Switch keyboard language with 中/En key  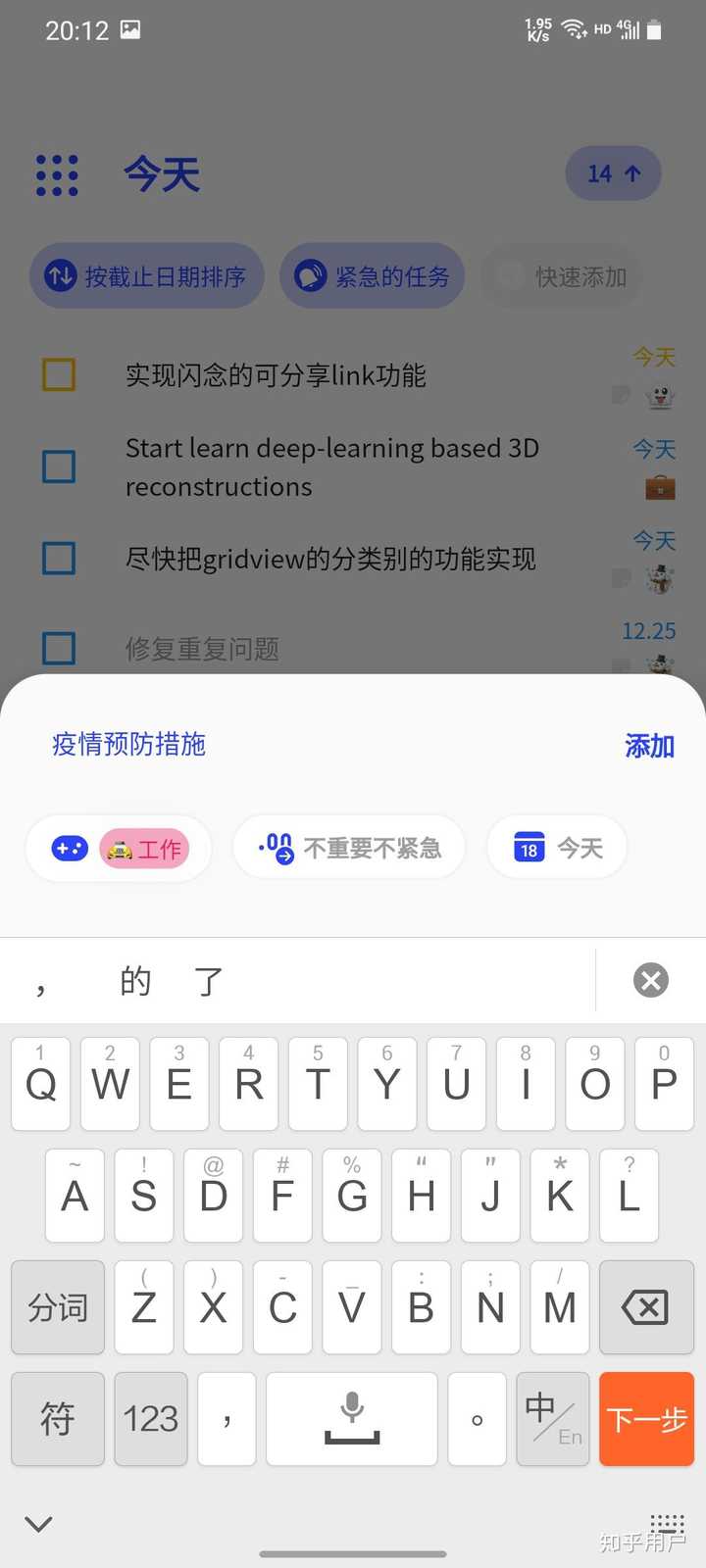553,1419
